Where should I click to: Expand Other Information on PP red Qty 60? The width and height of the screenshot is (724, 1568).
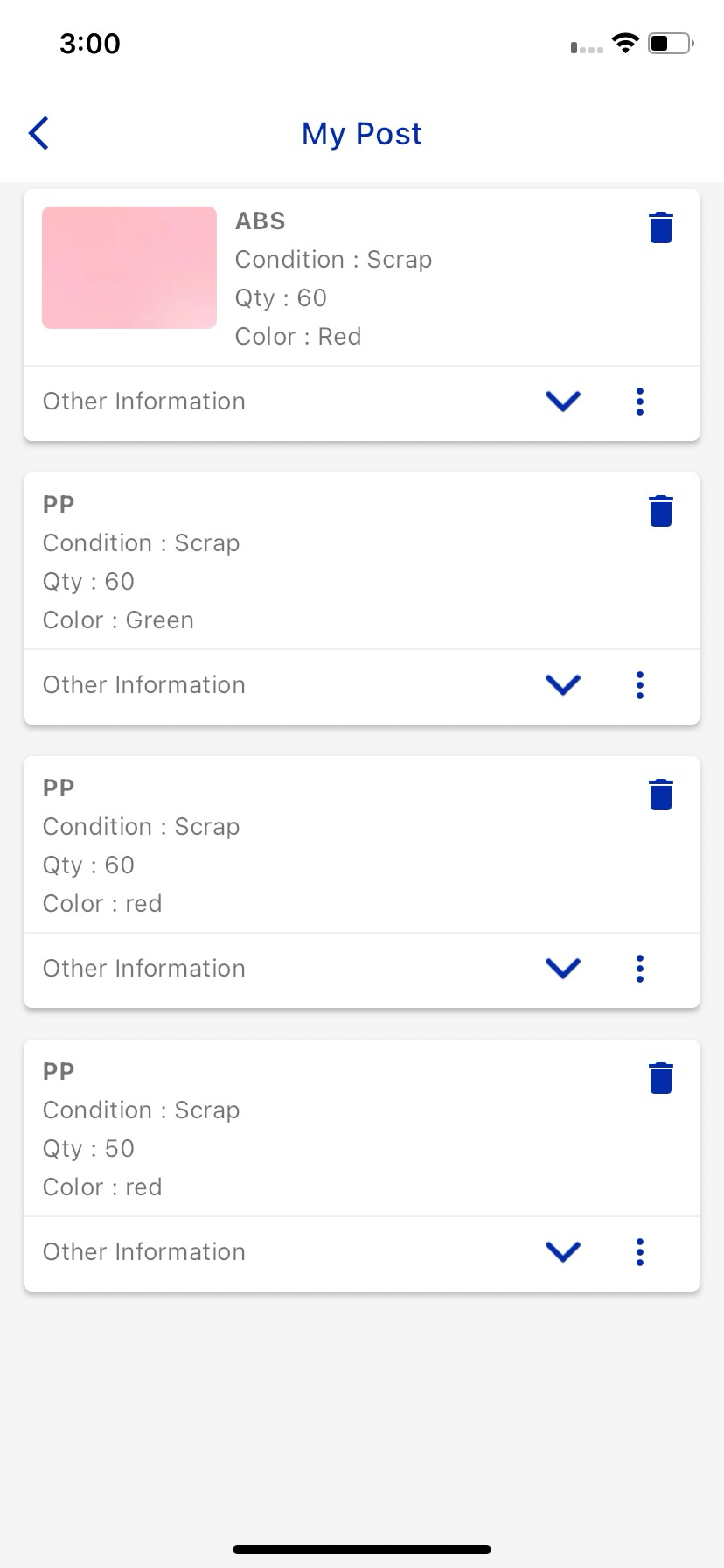pyautogui.click(x=563, y=969)
